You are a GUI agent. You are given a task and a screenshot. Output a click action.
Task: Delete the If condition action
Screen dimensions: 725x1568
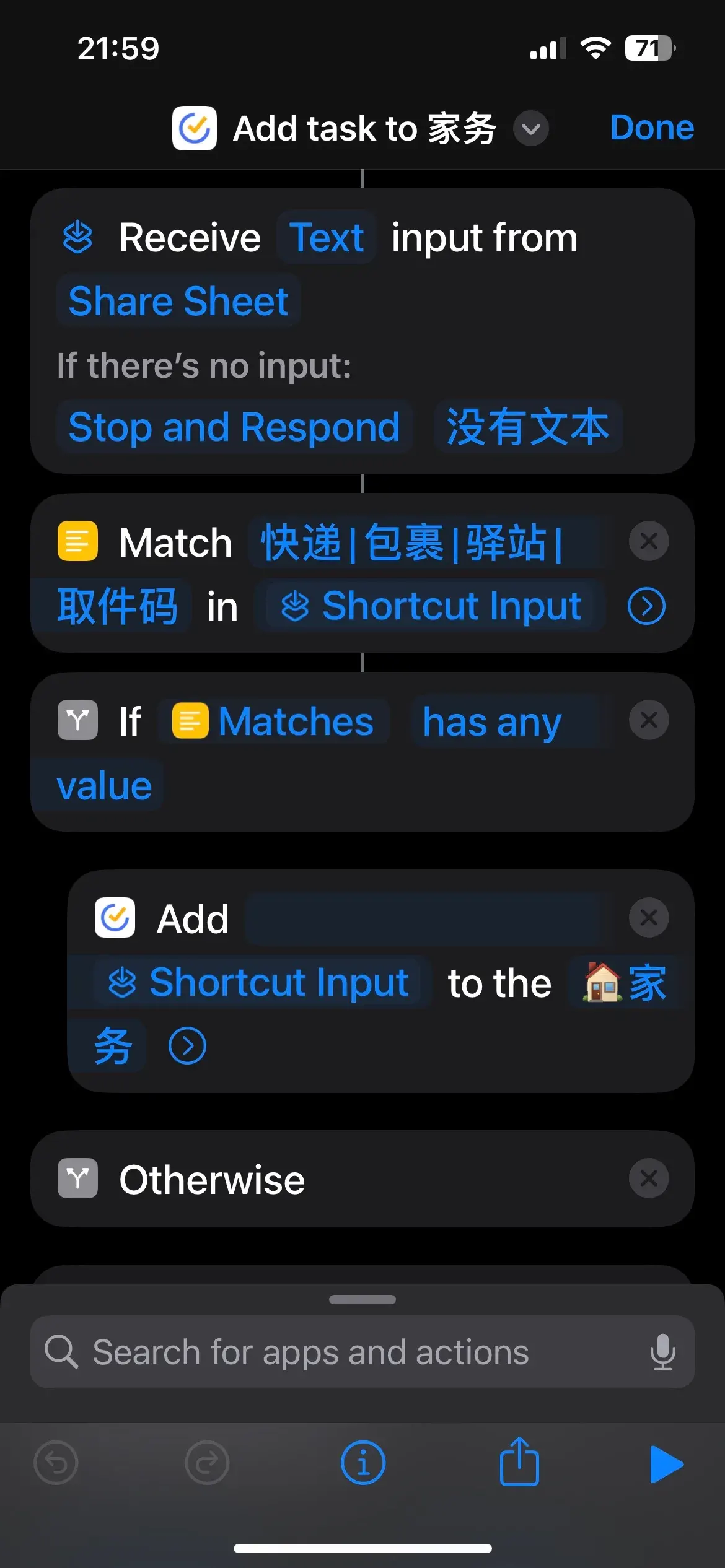(649, 720)
